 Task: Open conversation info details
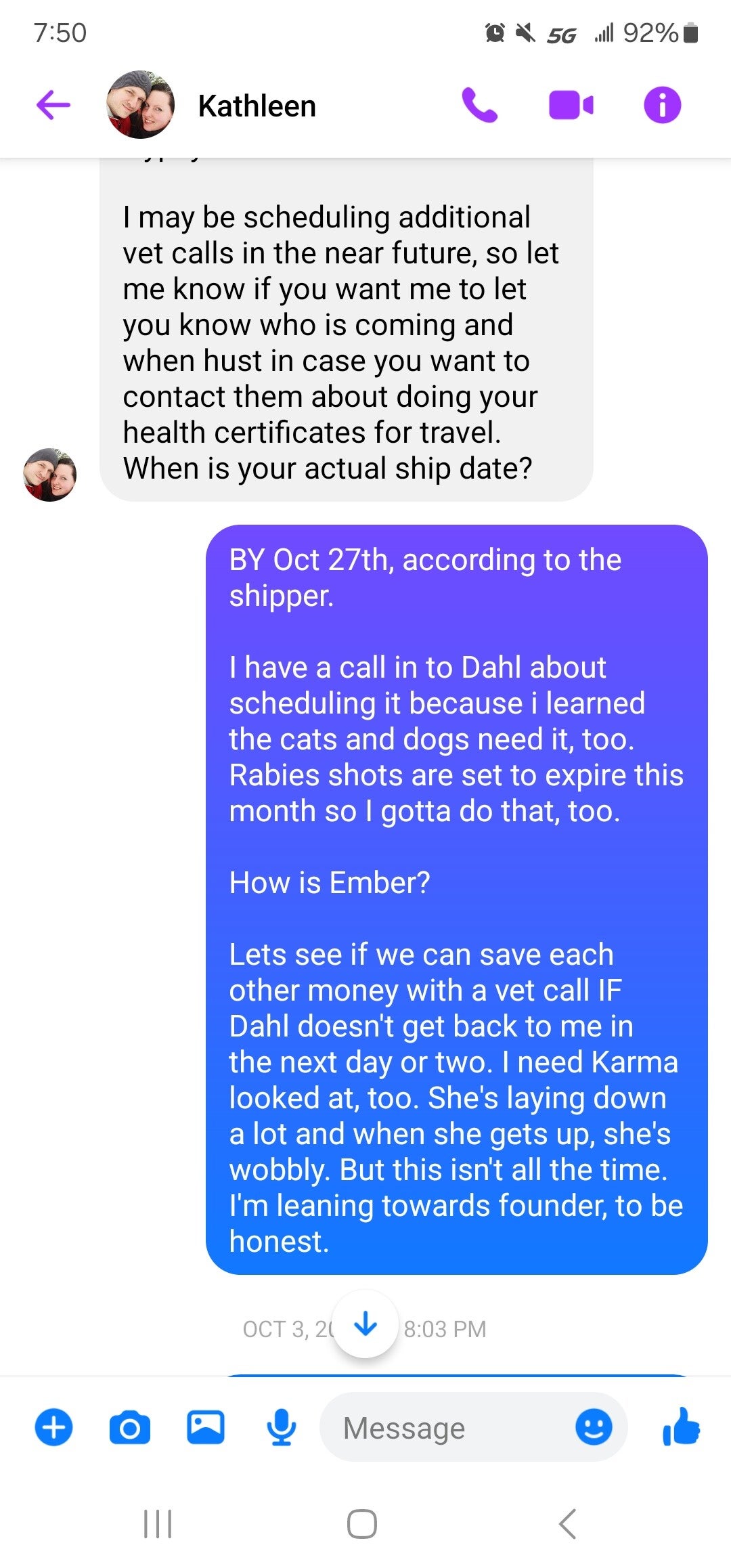(662, 106)
